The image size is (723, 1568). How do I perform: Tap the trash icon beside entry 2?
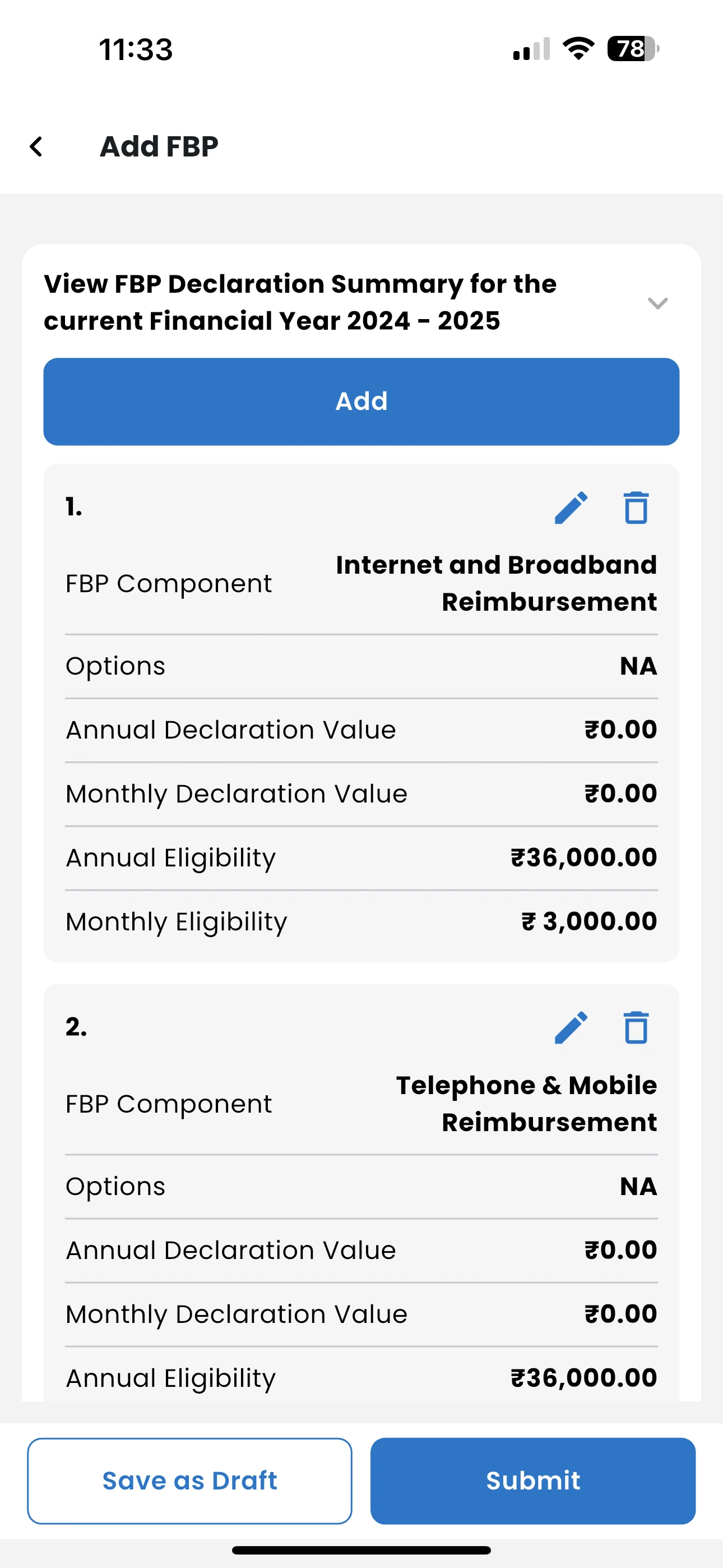tap(636, 1029)
